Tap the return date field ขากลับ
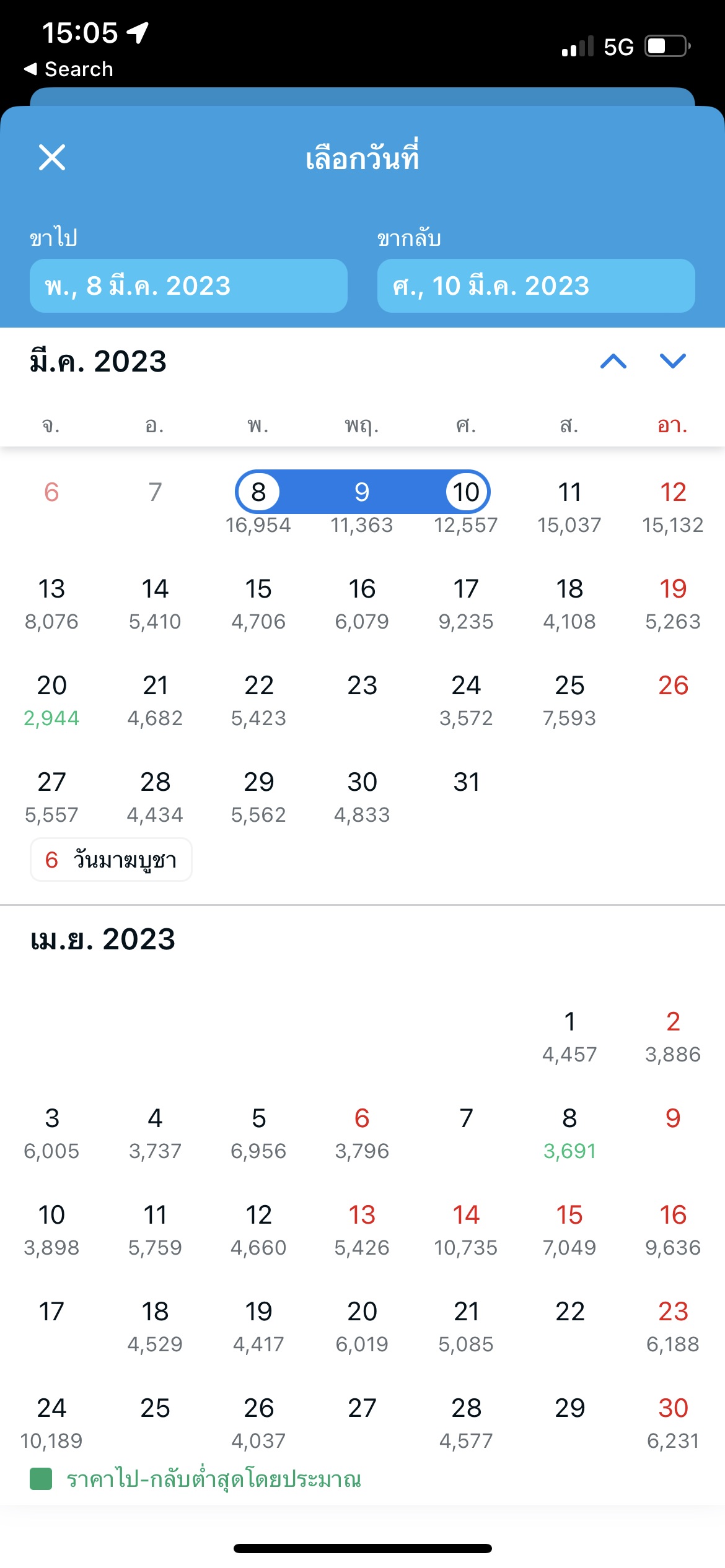The width and height of the screenshot is (725, 1568). 536,285
